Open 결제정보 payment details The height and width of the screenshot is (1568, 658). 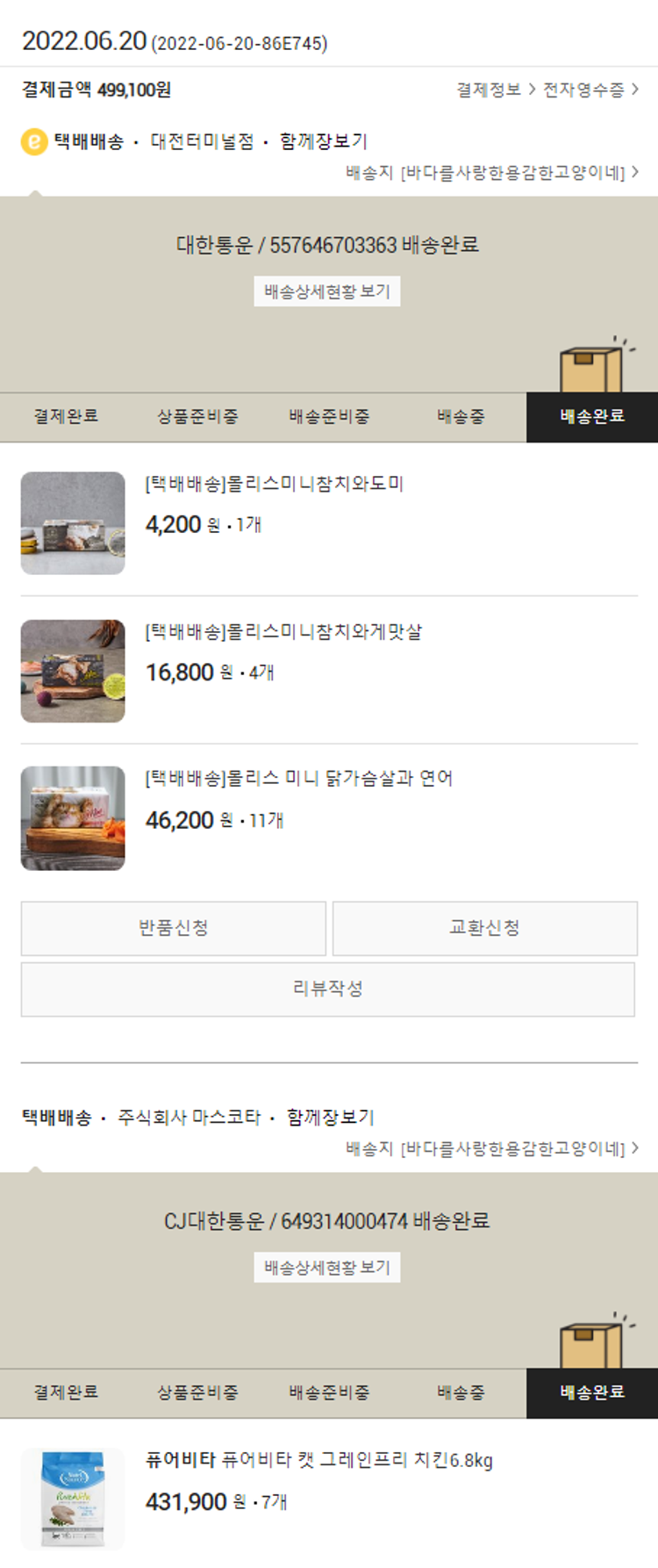[x=495, y=90]
